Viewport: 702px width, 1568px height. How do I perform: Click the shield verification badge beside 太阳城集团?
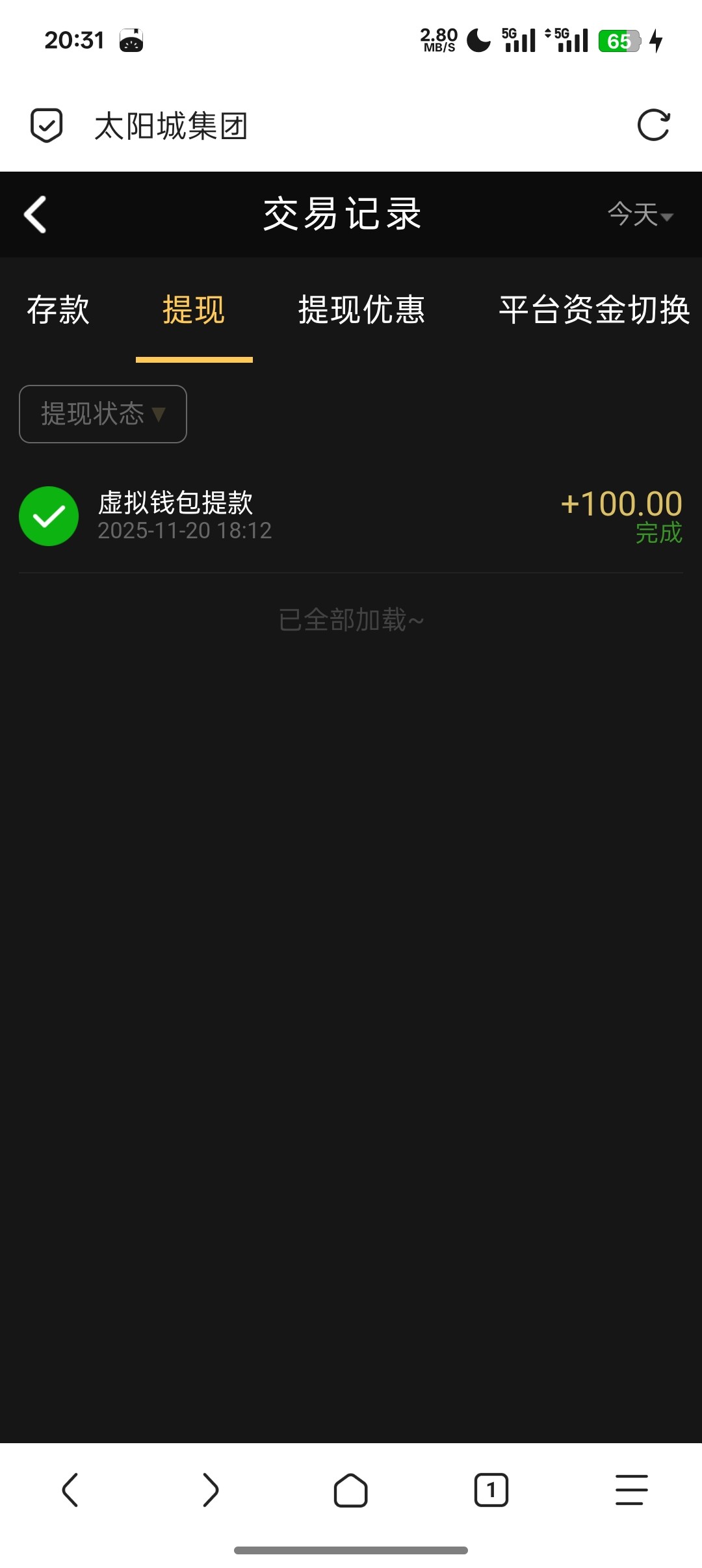point(45,125)
